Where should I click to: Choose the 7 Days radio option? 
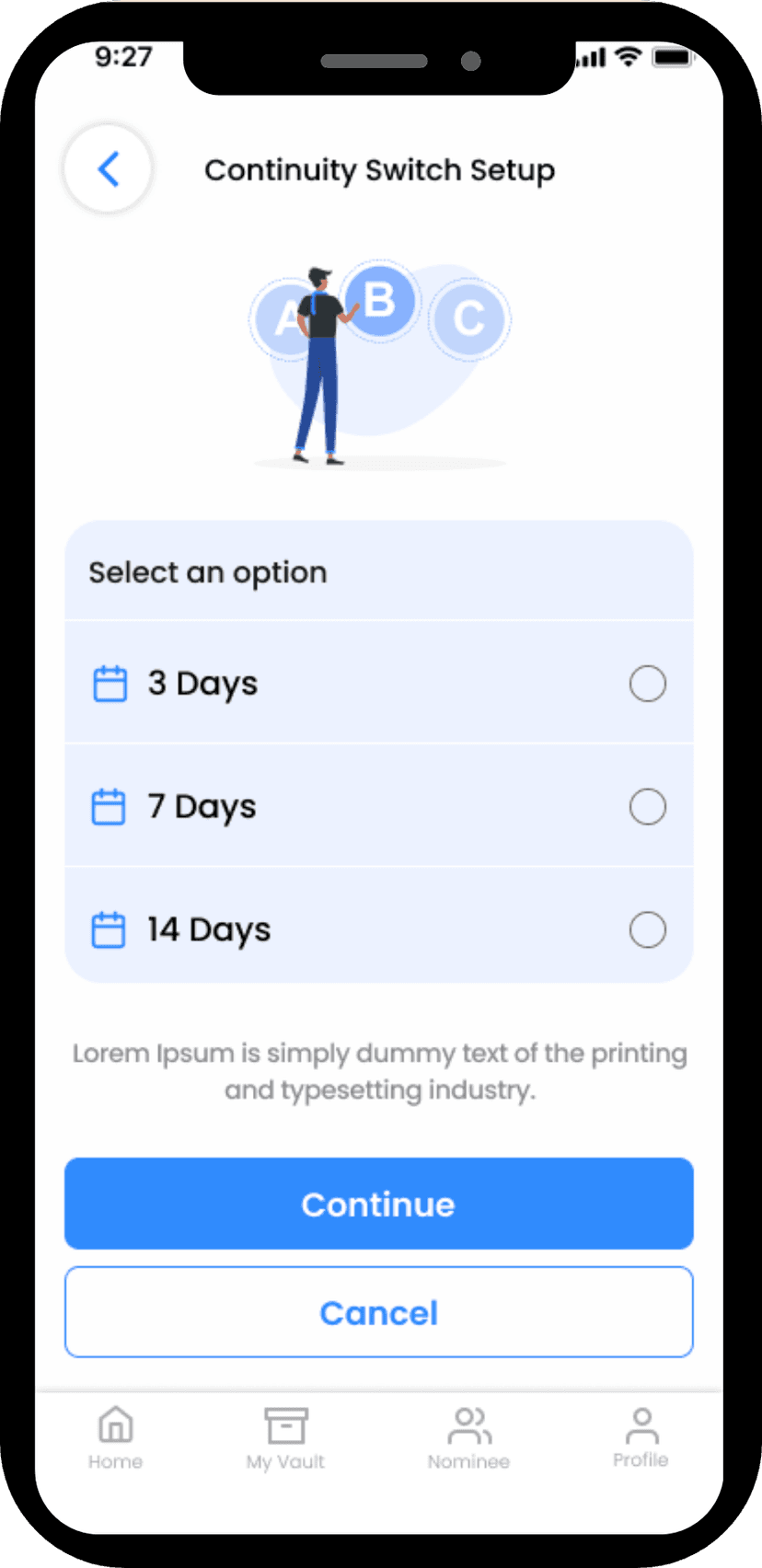tap(647, 807)
